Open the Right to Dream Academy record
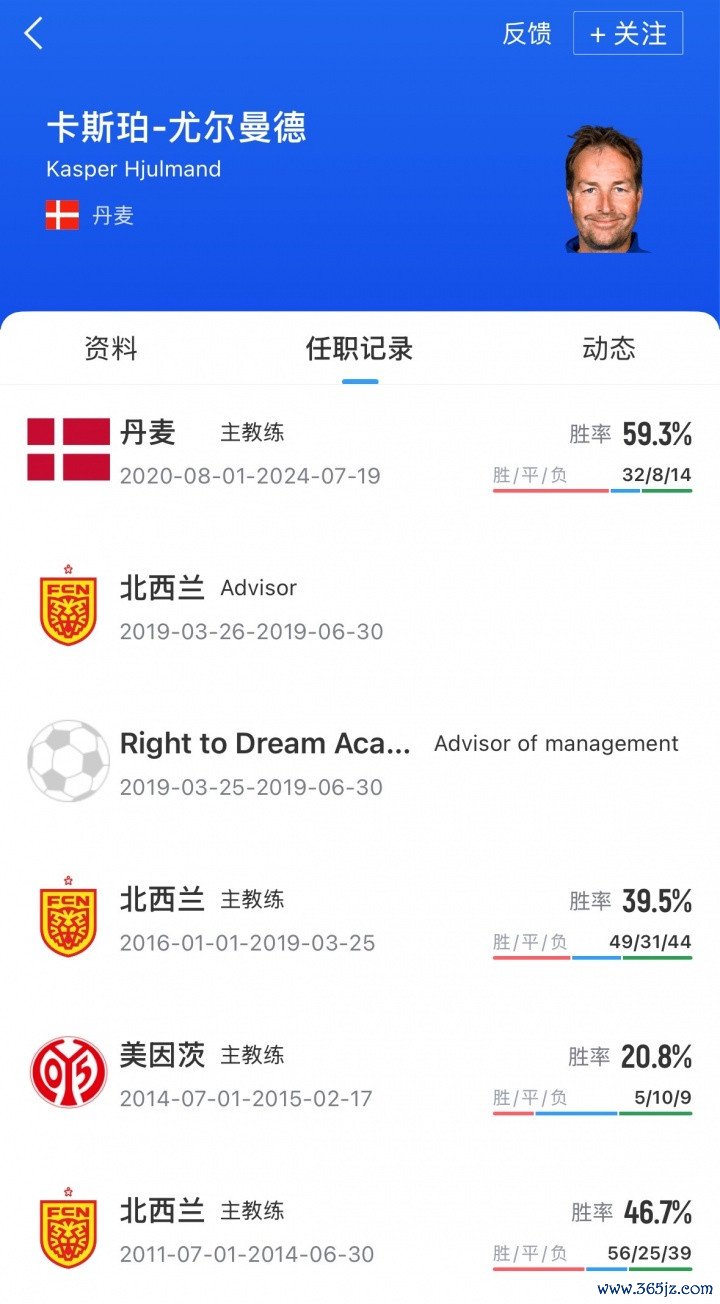 (359, 764)
